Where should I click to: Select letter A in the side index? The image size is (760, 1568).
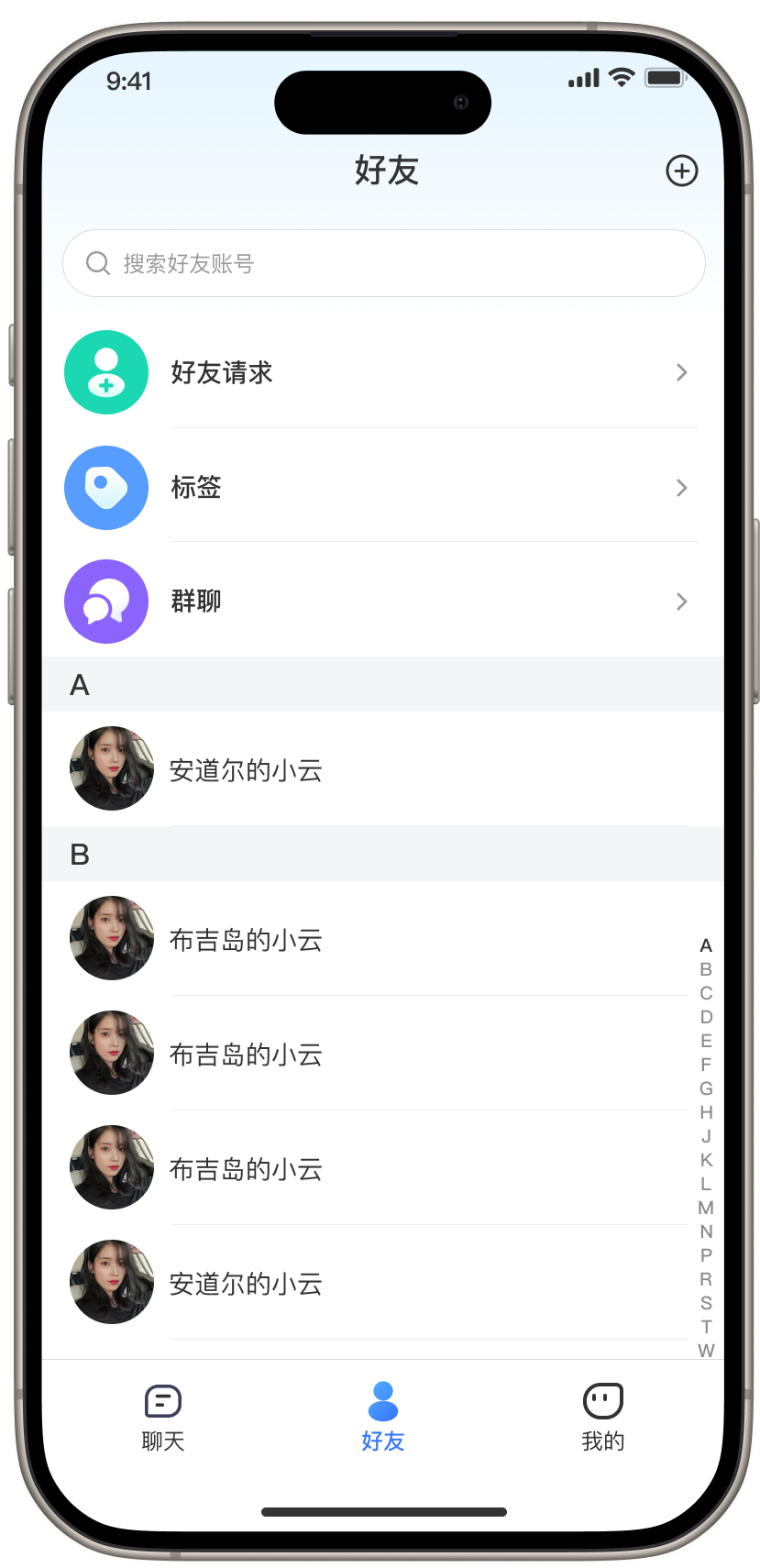pyautogui.click(x=706, y=945)
